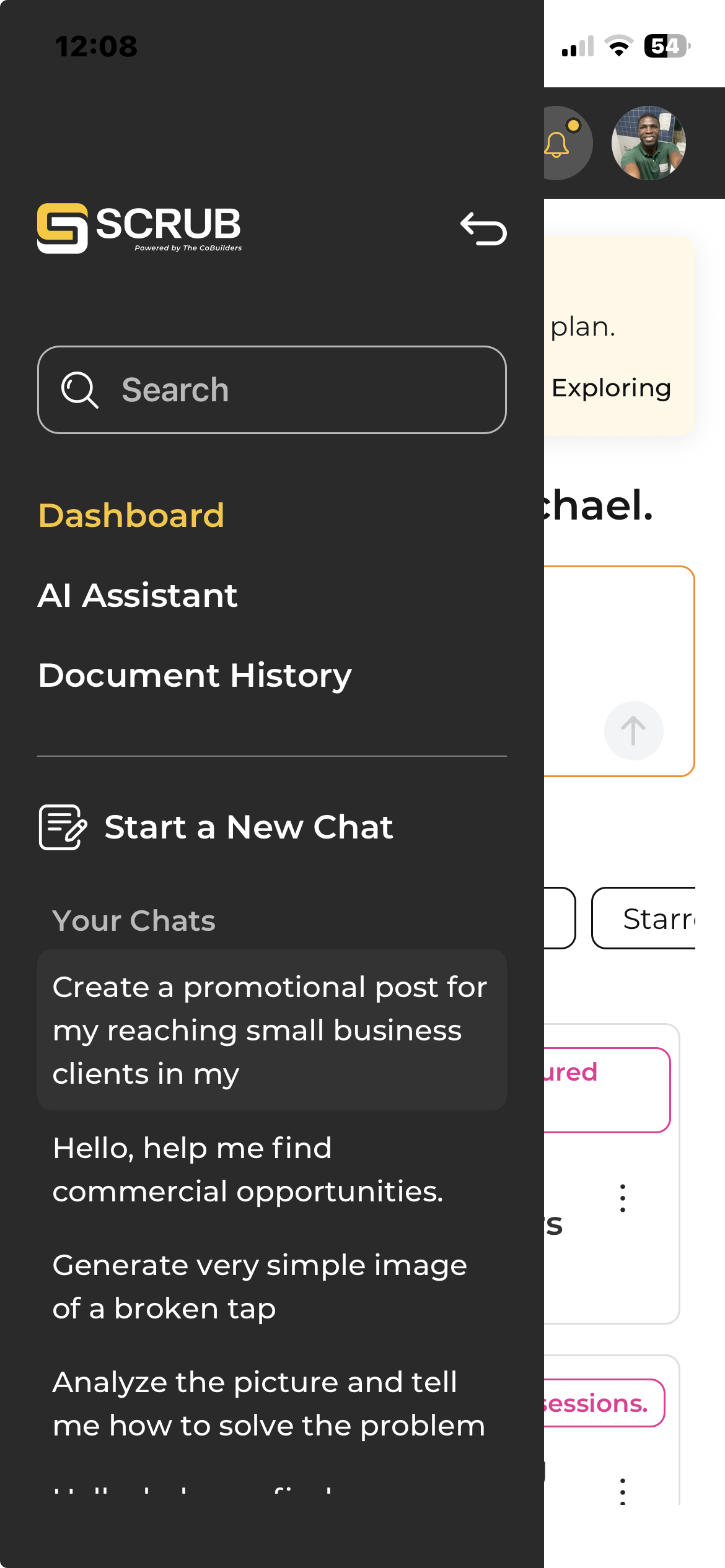Image resolution: width=725 pixels, height=1568 pixels.
Task: Open Document History
Action: click(x=195, y=675)
